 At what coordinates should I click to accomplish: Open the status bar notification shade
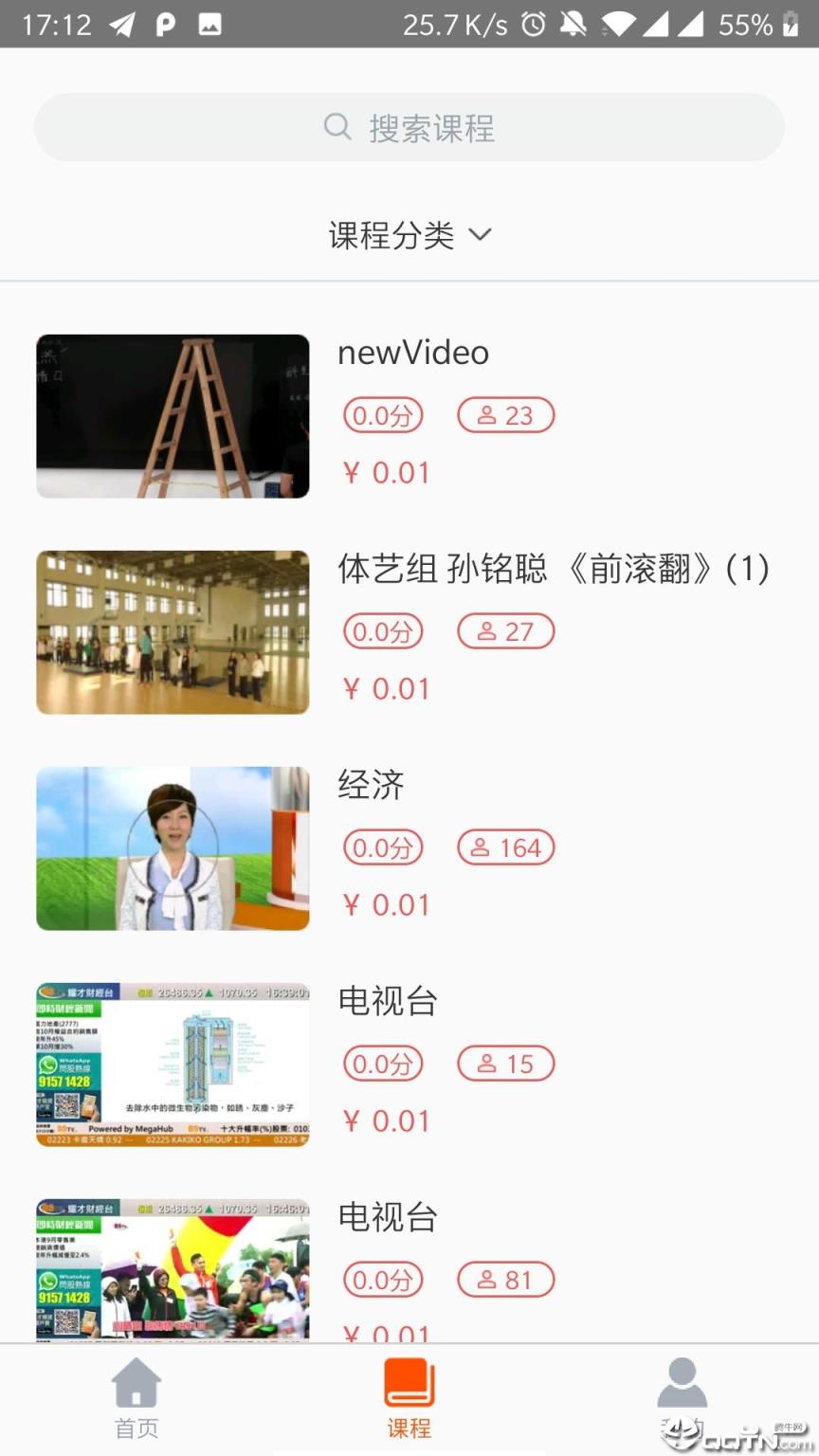coord(409,24)
